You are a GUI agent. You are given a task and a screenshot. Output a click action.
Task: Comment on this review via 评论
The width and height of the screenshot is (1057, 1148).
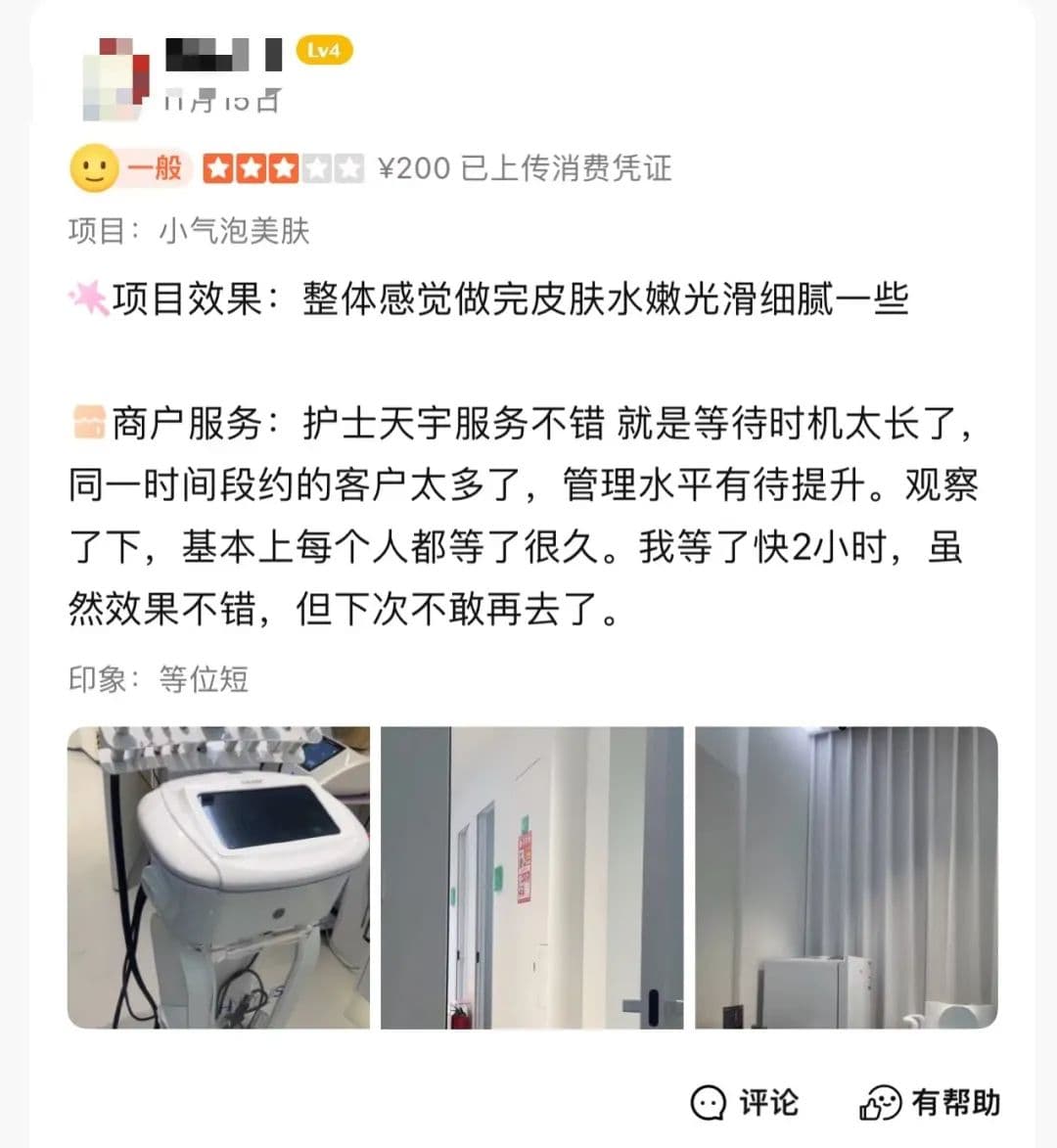745,1103
